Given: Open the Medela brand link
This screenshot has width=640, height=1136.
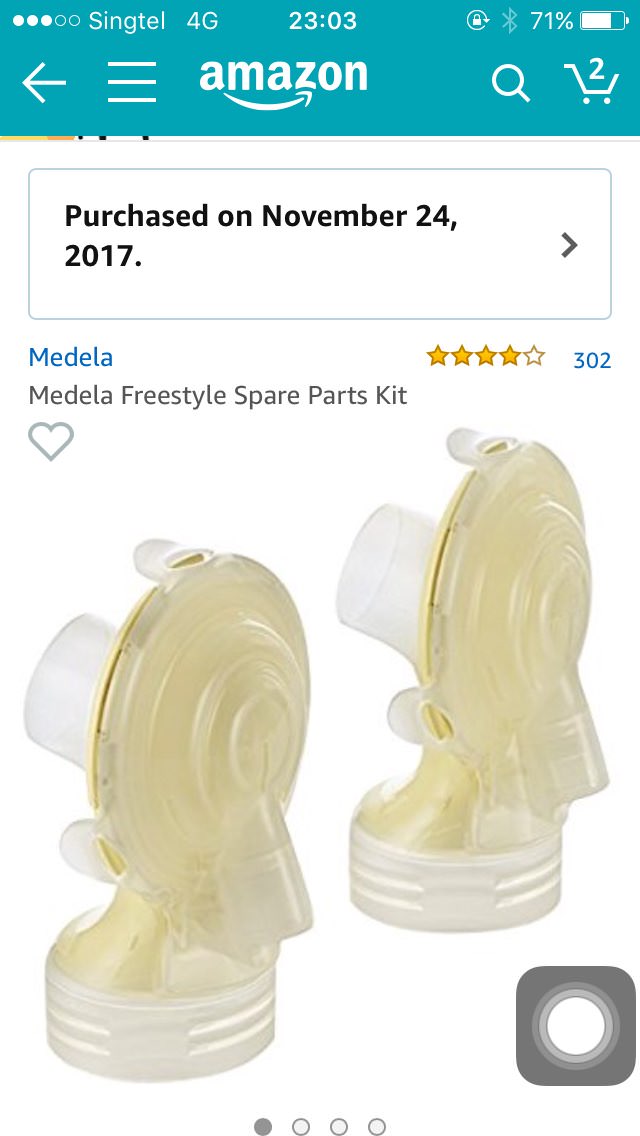Looking at the screenshot, I should [x=70, y=357].
